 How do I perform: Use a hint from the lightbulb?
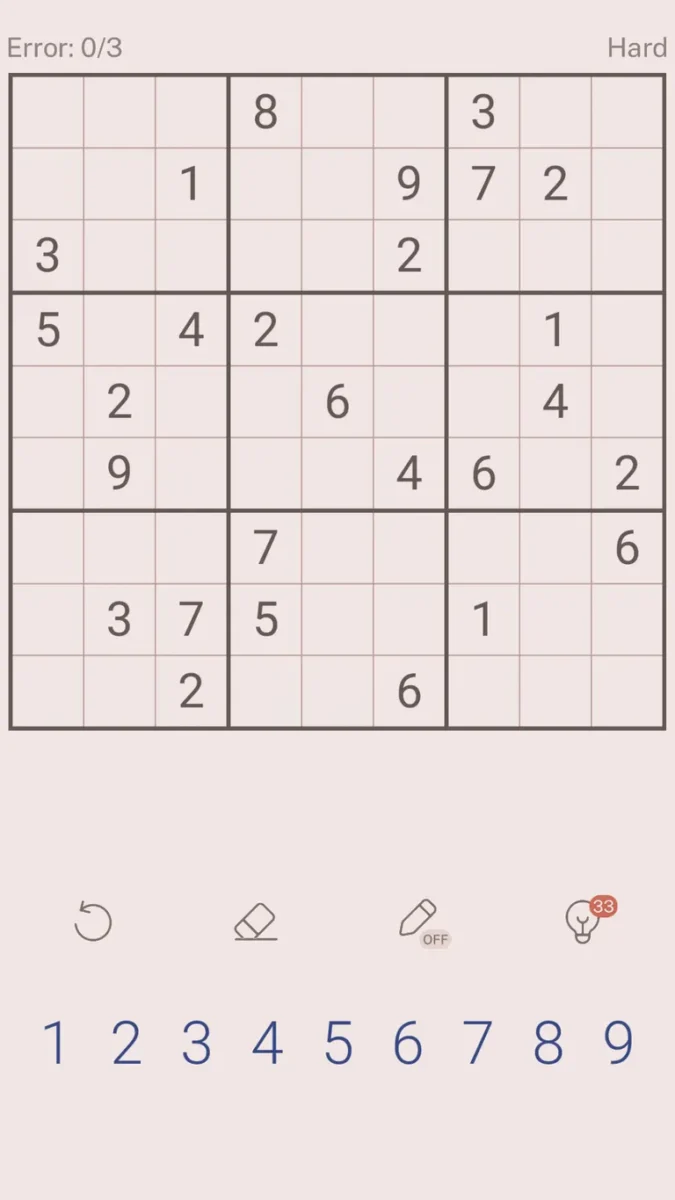point(583,921)
